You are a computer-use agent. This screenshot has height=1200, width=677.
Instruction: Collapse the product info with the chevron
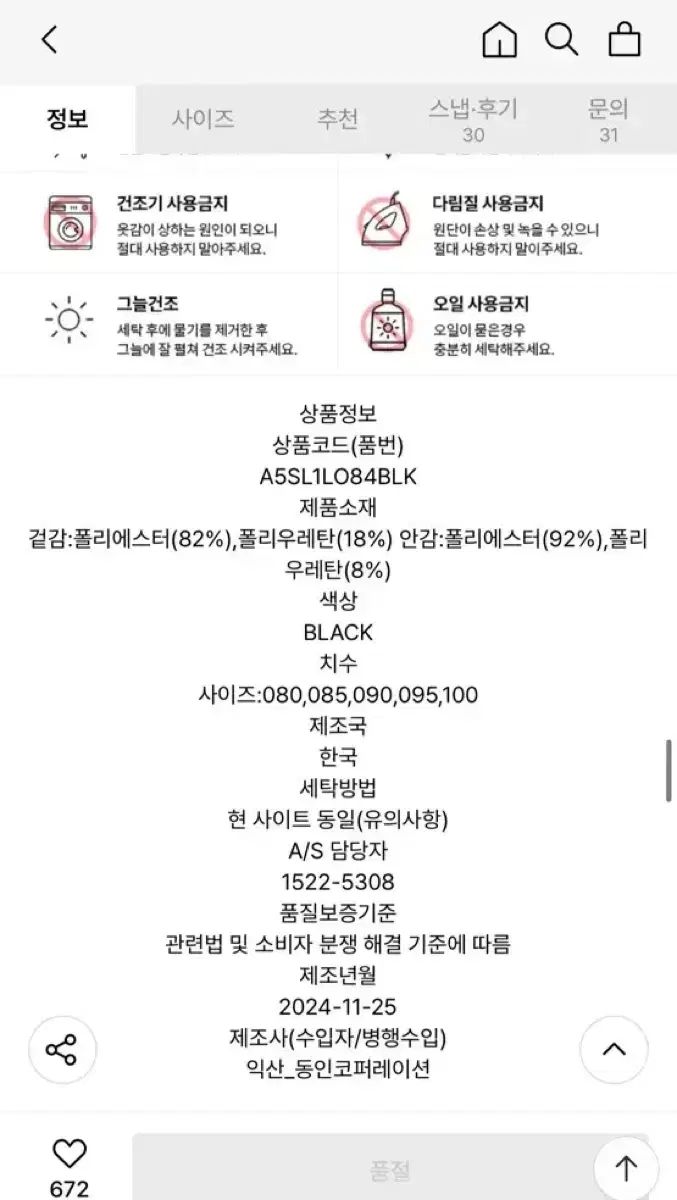point(614,1050)
